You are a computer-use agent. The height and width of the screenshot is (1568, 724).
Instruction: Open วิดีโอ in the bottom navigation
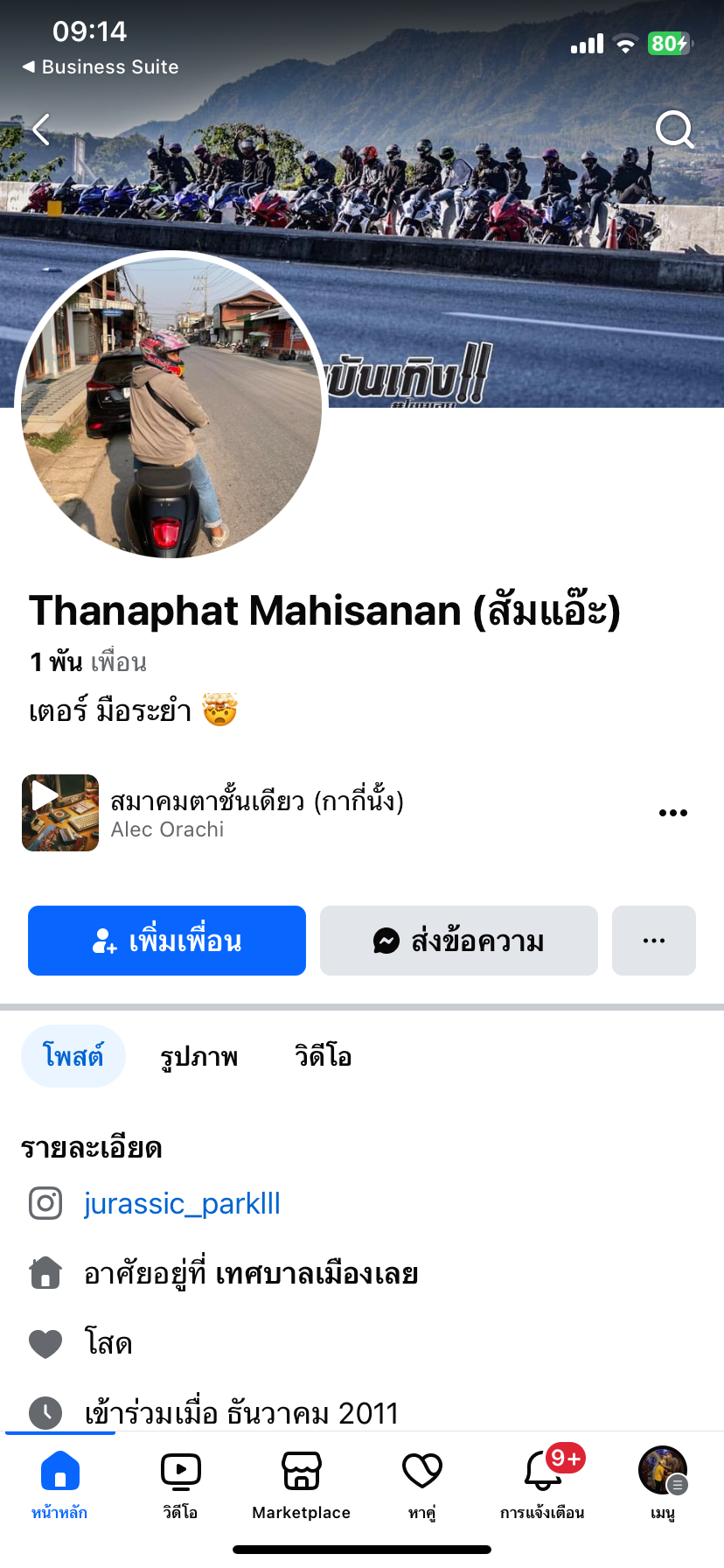(181, 1483)
